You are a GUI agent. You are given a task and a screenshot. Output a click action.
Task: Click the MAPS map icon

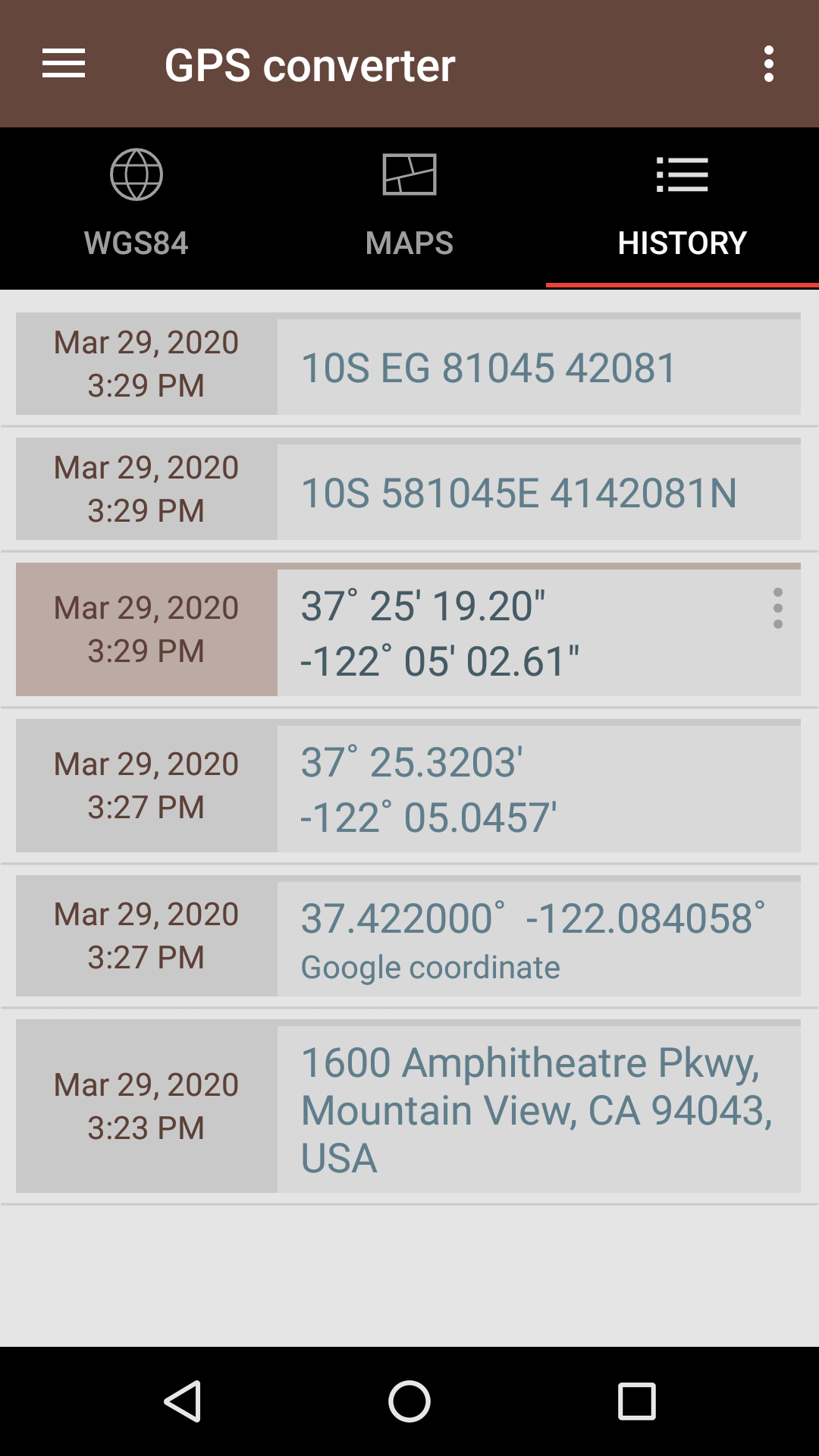pos(409,176)
